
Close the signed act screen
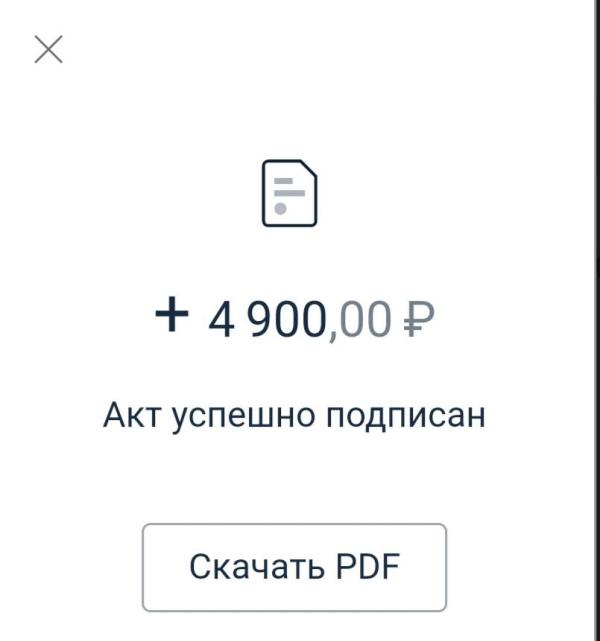(48, 49)
